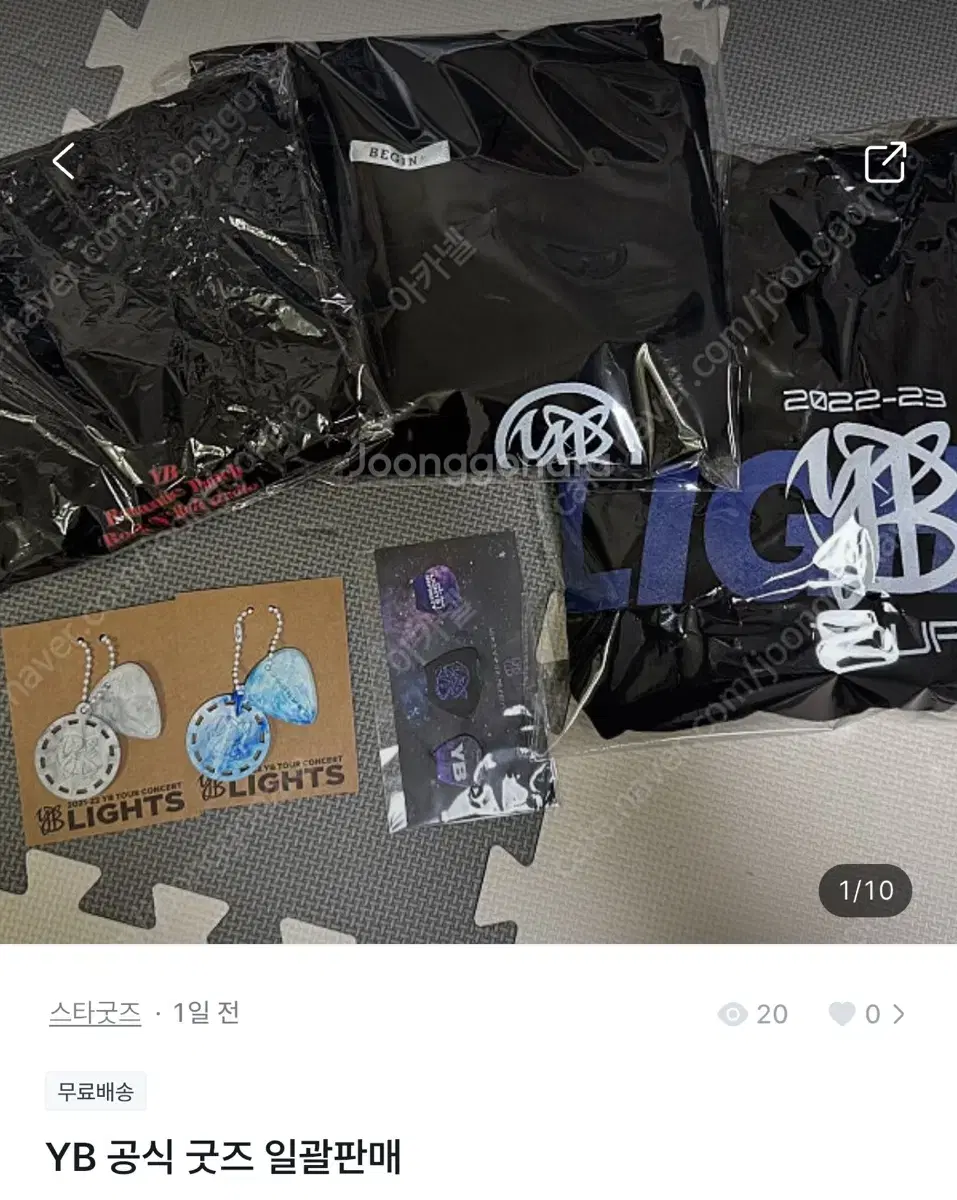Click the eye-shaped view count icon
Screen dimensions: 957x1200
(733, 1014)
